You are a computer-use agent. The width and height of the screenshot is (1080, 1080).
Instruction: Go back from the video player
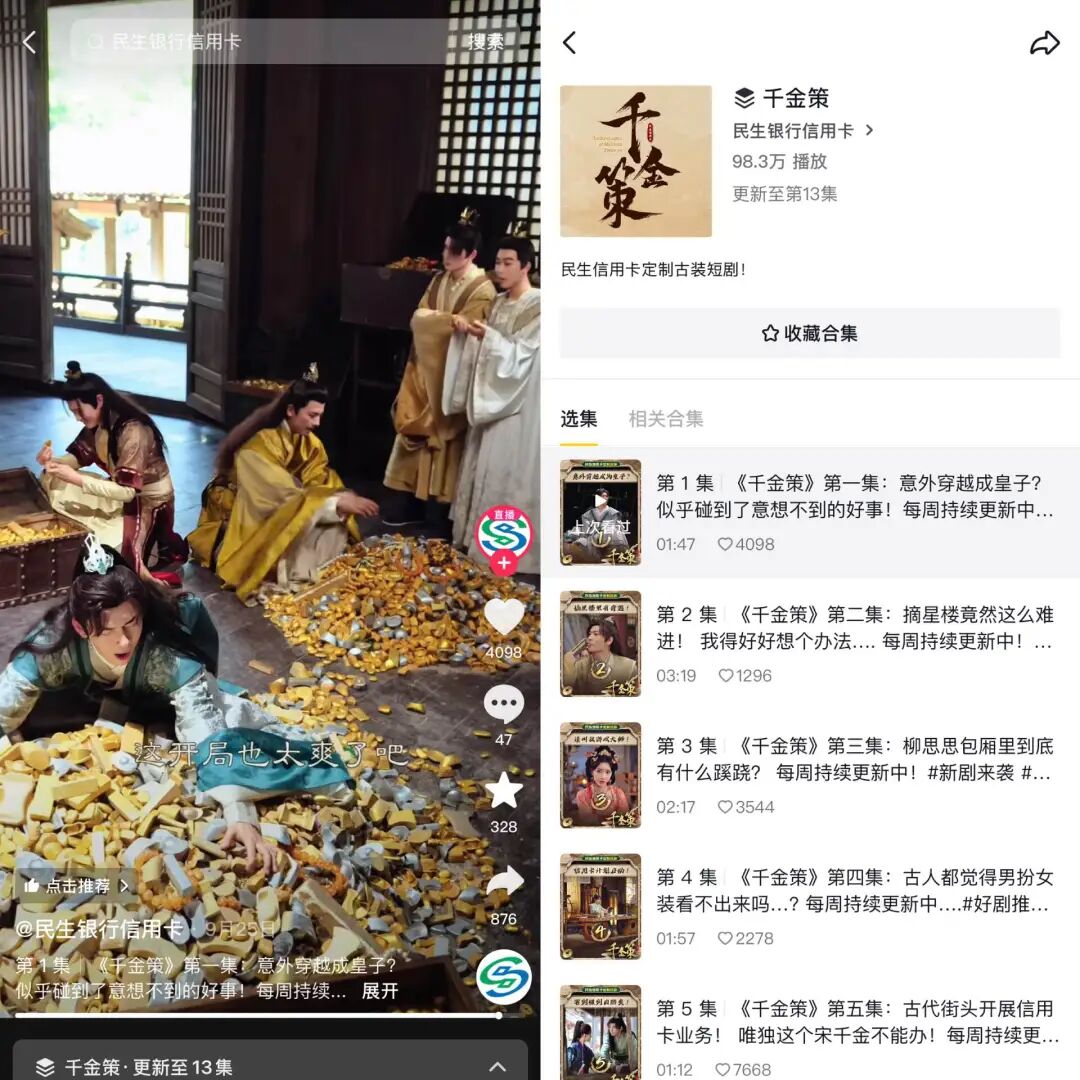[x=29, y=42]
